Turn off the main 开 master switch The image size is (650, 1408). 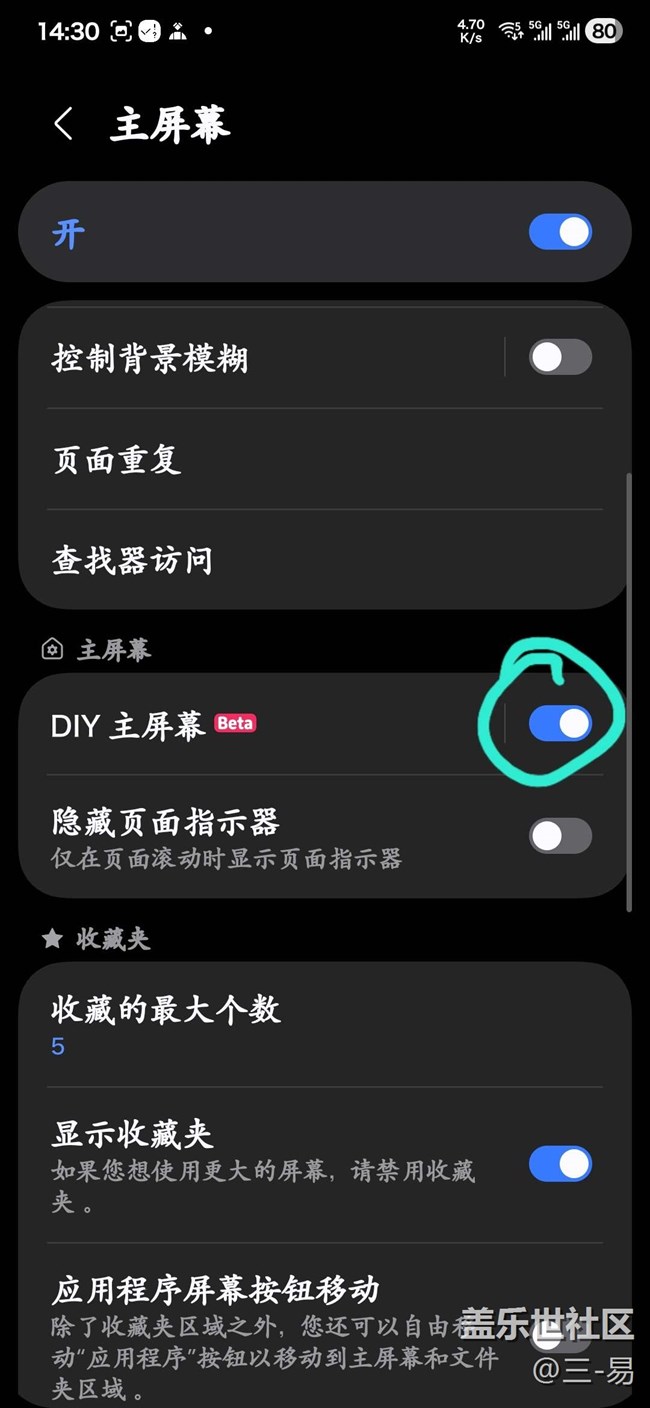click(560, 233)
